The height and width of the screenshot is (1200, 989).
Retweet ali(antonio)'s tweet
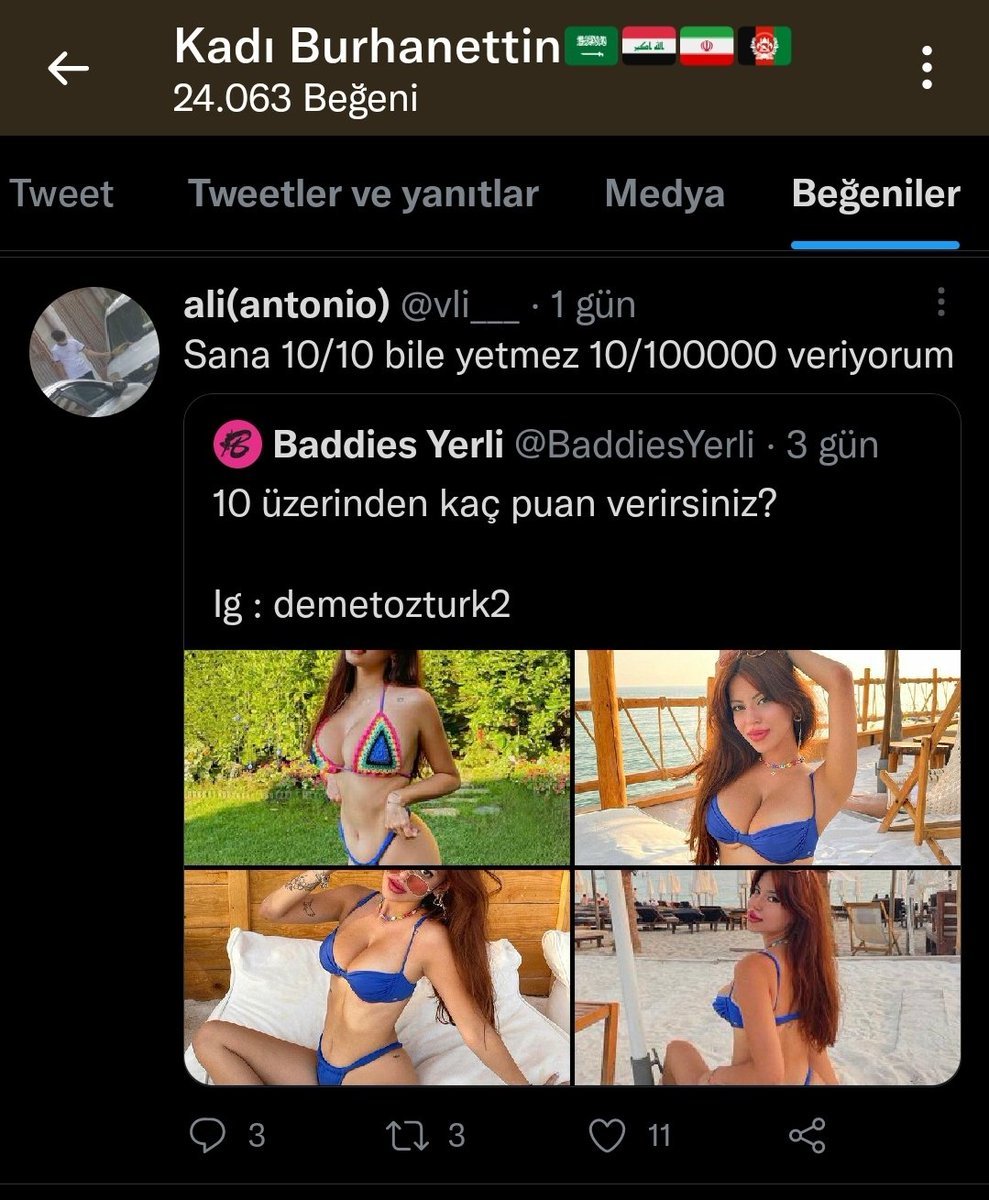[406, 1135]
